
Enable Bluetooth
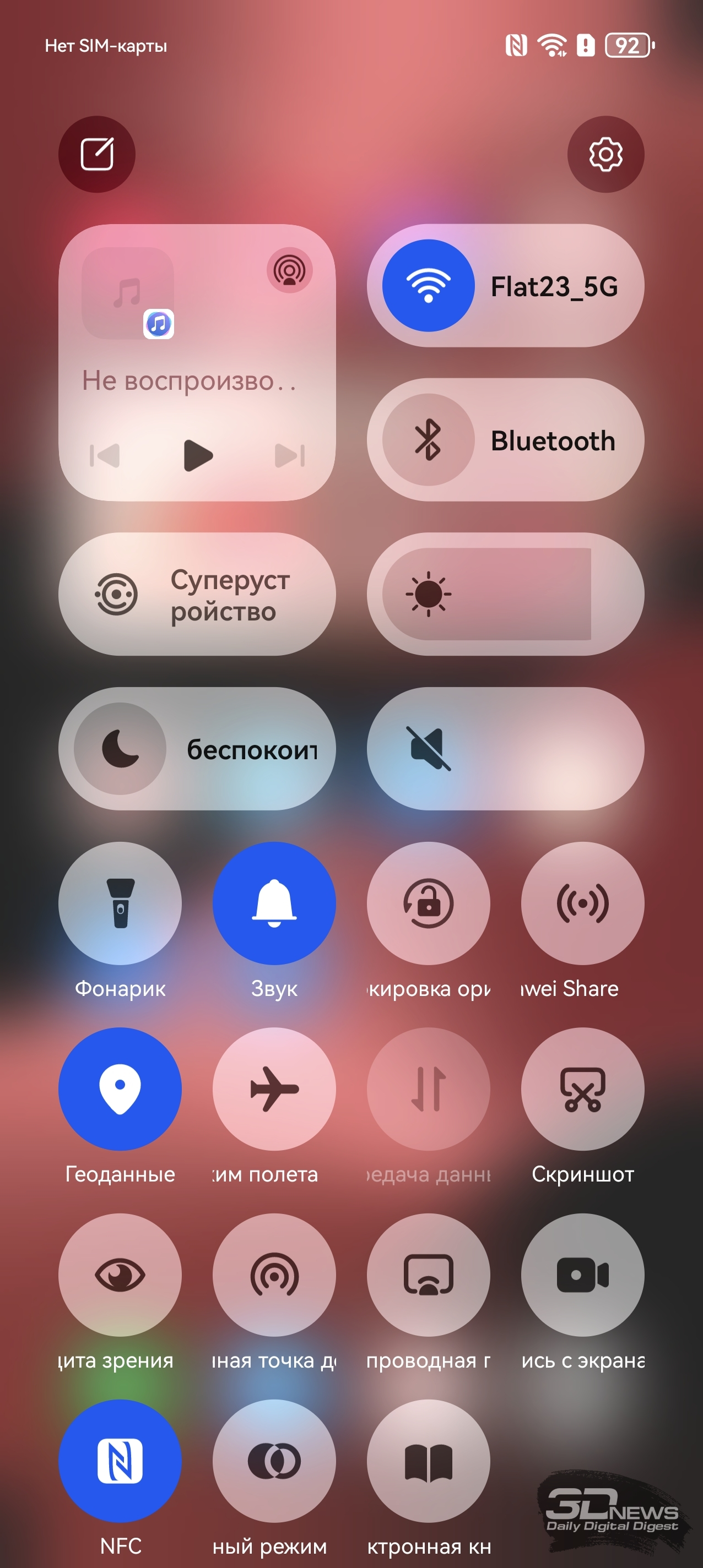pyautogui.click(x=428, y=439)
